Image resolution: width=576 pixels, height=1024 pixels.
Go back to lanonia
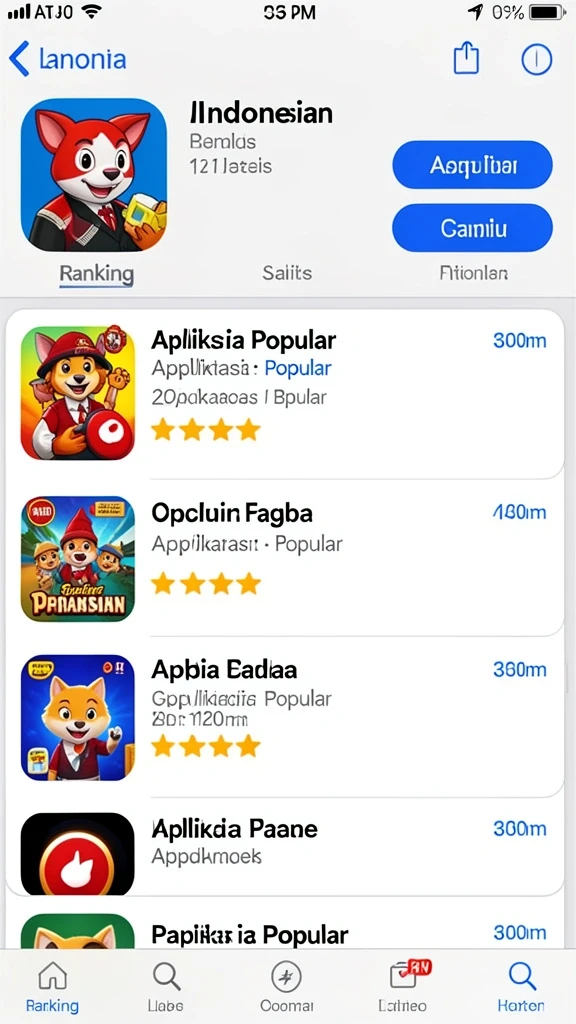[x=67, y=59]
